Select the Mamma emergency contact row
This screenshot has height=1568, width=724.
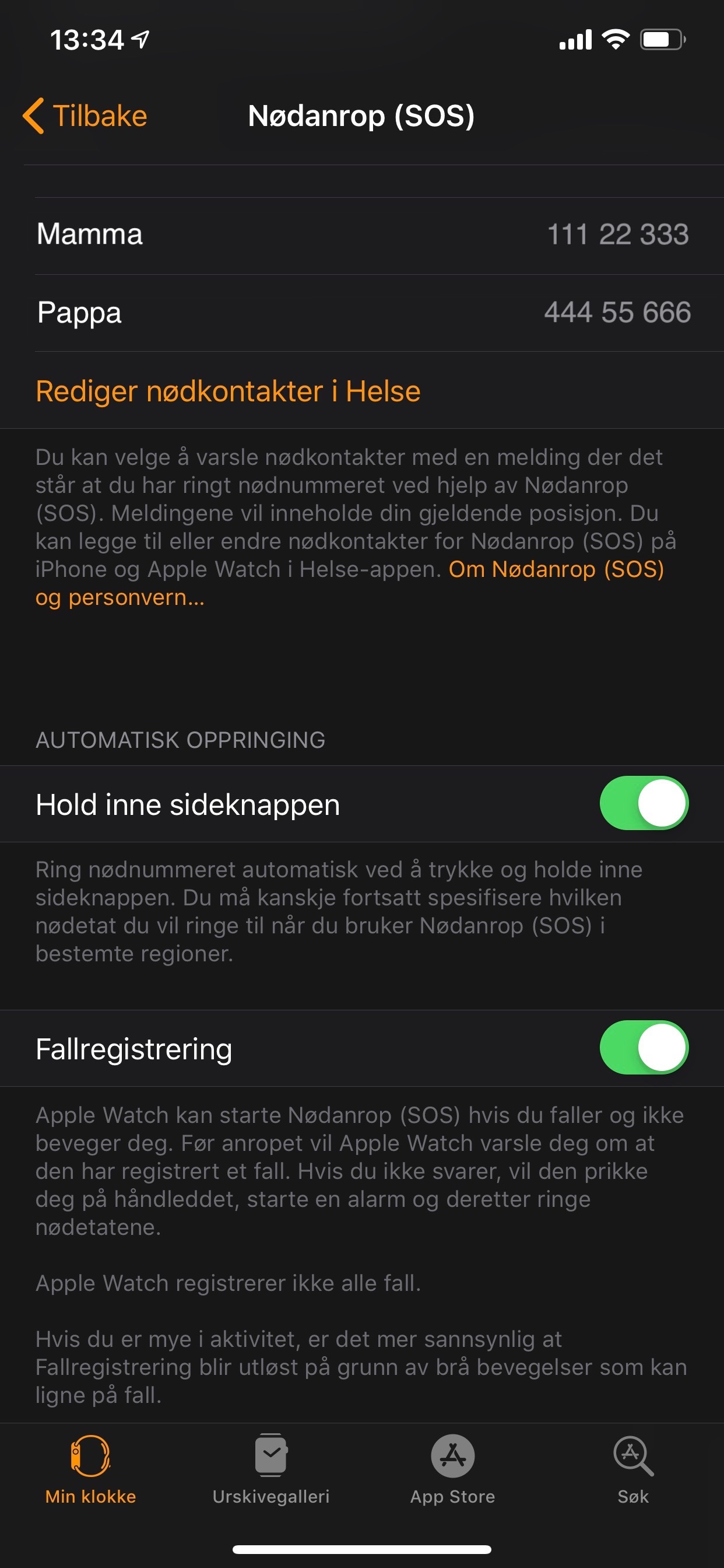362,236
